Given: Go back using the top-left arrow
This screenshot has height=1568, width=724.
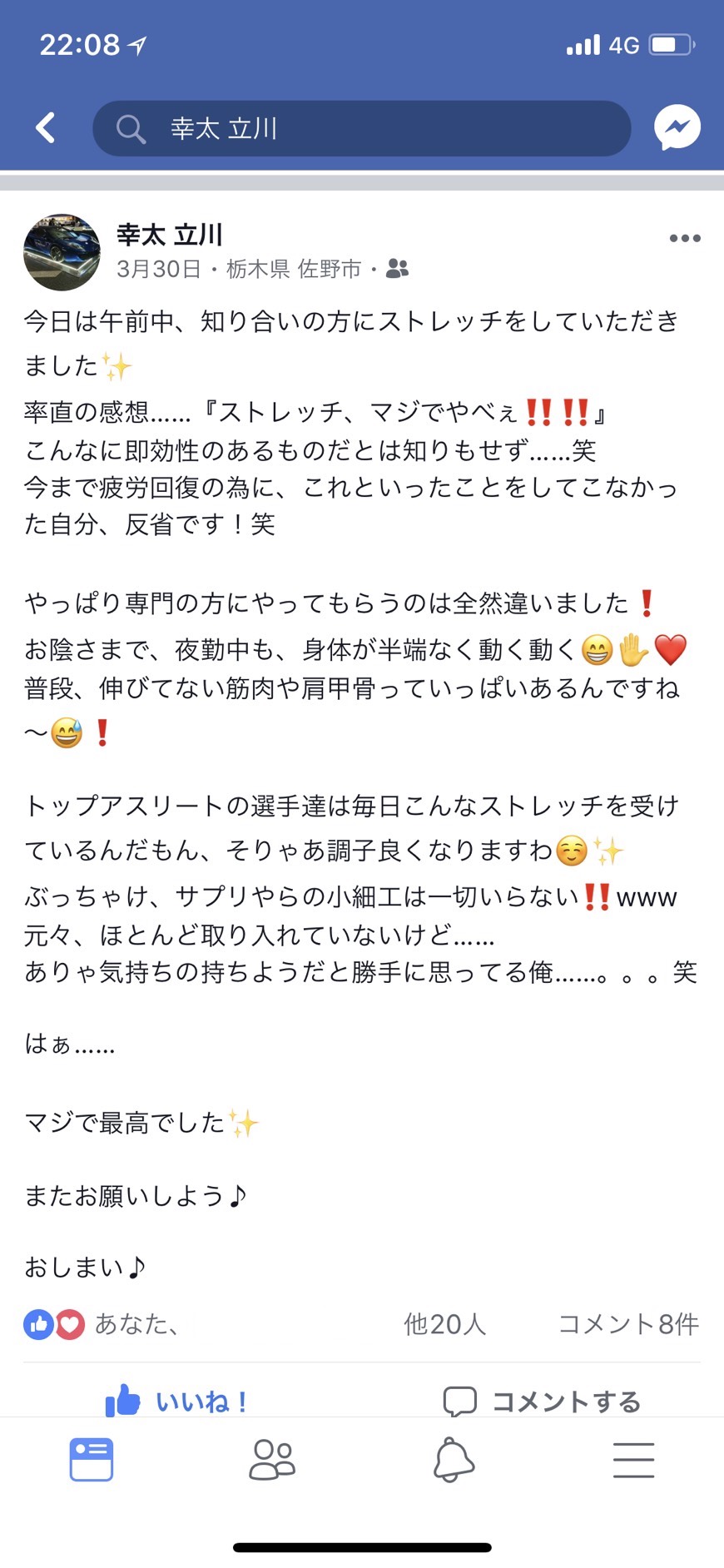Looking at the screenshot, I should pyautogui.click(x=46, y=128).
